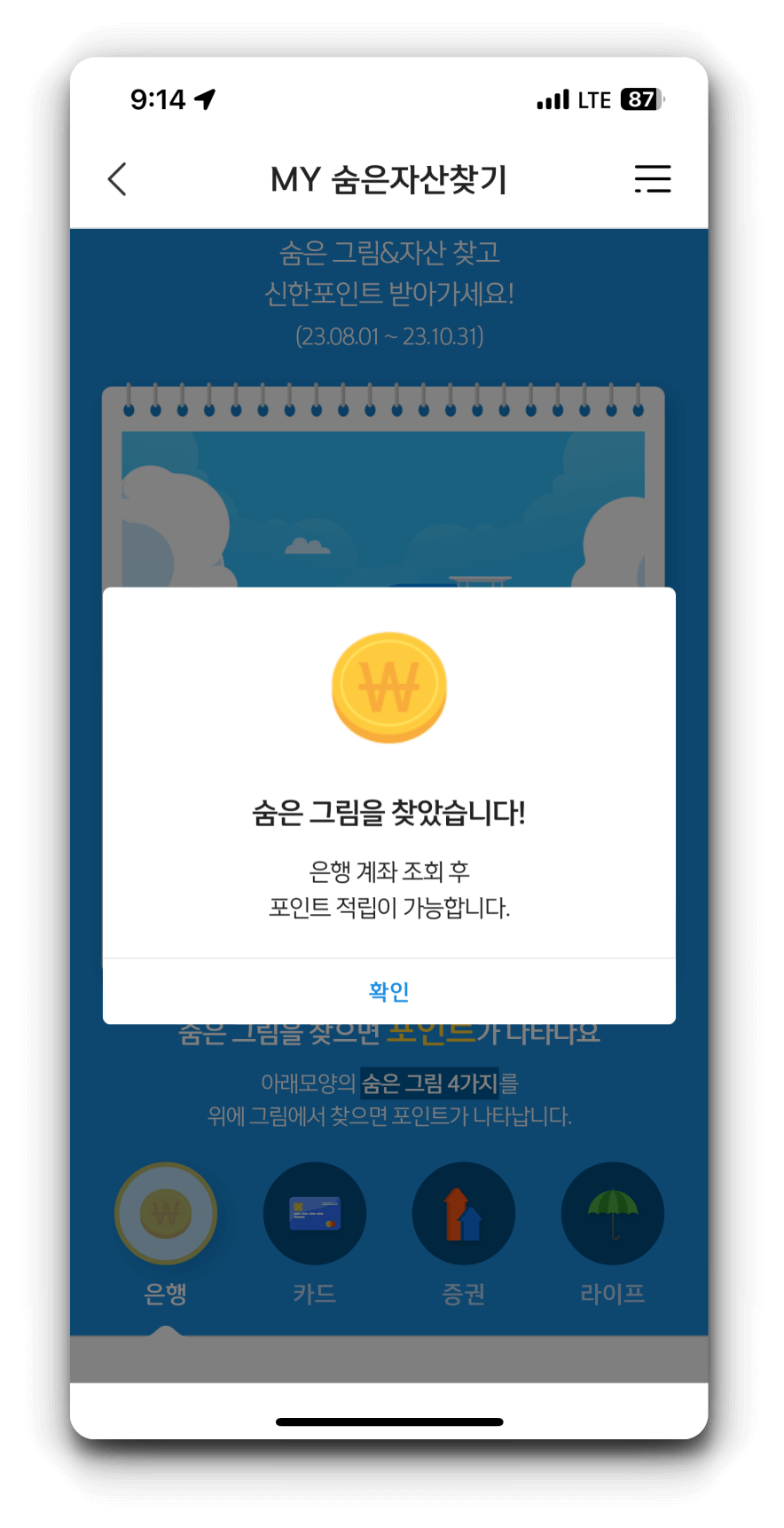784x1528 pixels.
Task: Switch to the 라이프 category
Action: (x=612, y=1214)
